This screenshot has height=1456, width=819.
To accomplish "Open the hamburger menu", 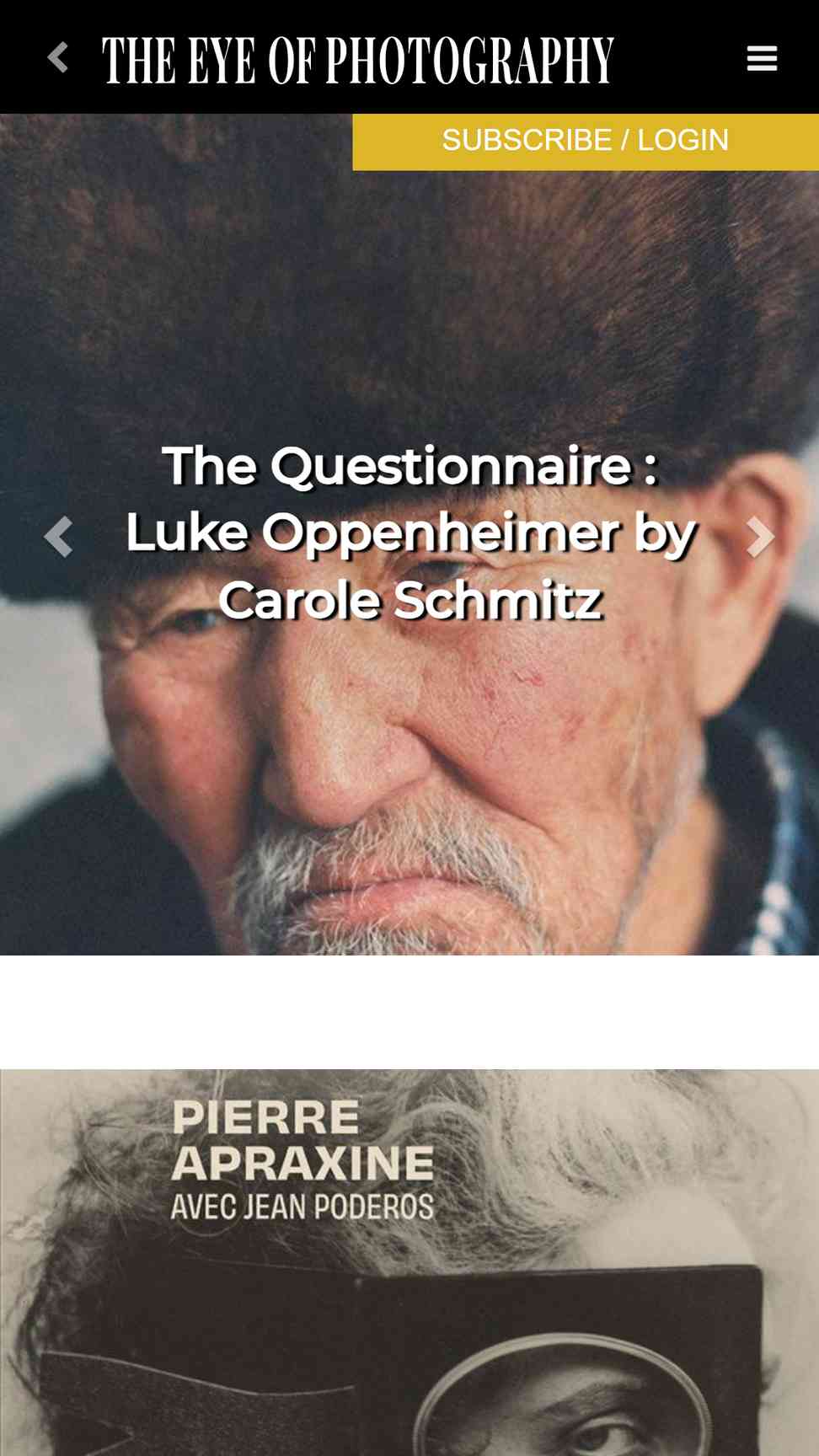I will pyautogui.click(x=762, y=58).
